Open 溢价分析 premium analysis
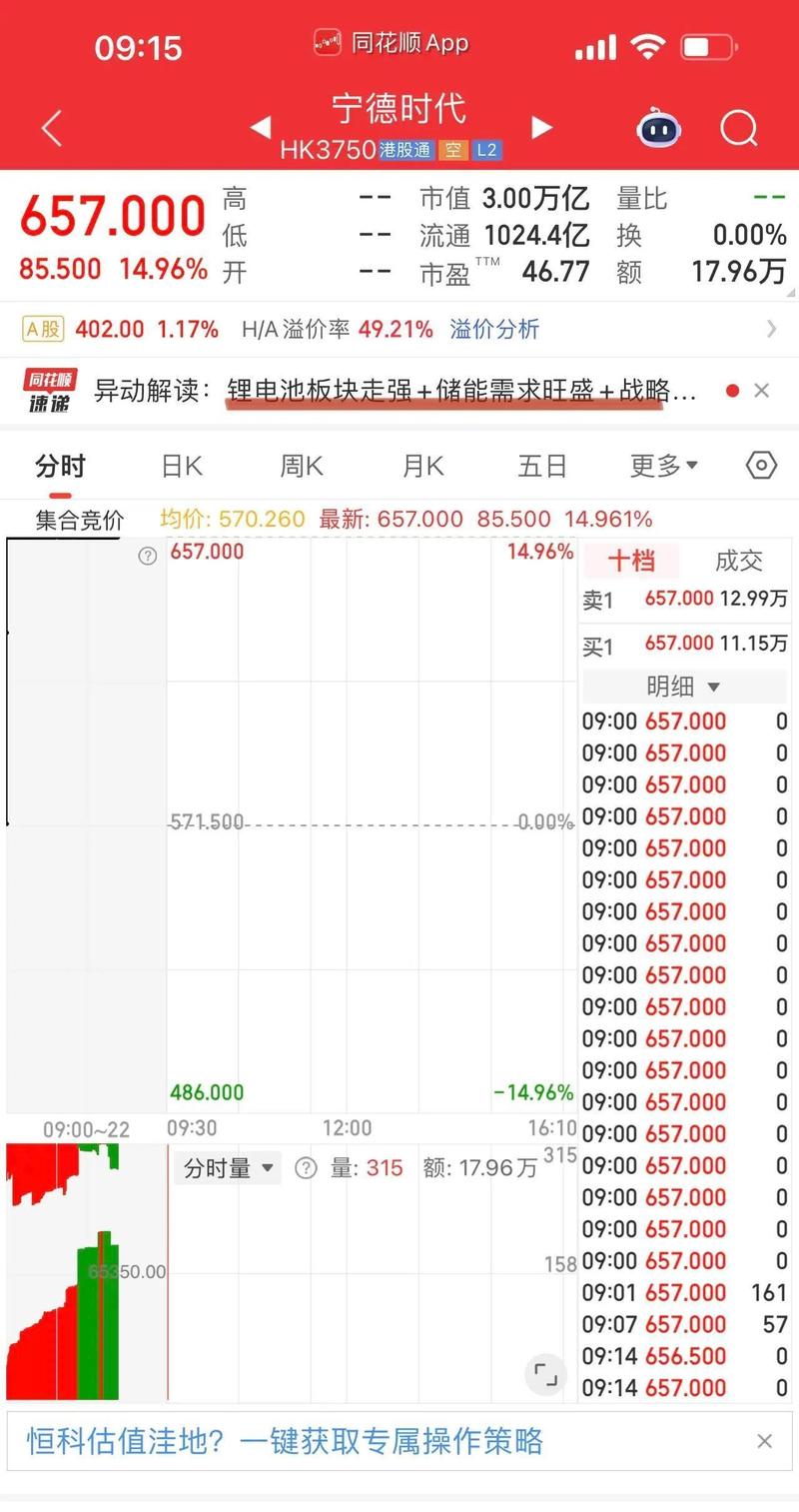 [x=494, y=329]
